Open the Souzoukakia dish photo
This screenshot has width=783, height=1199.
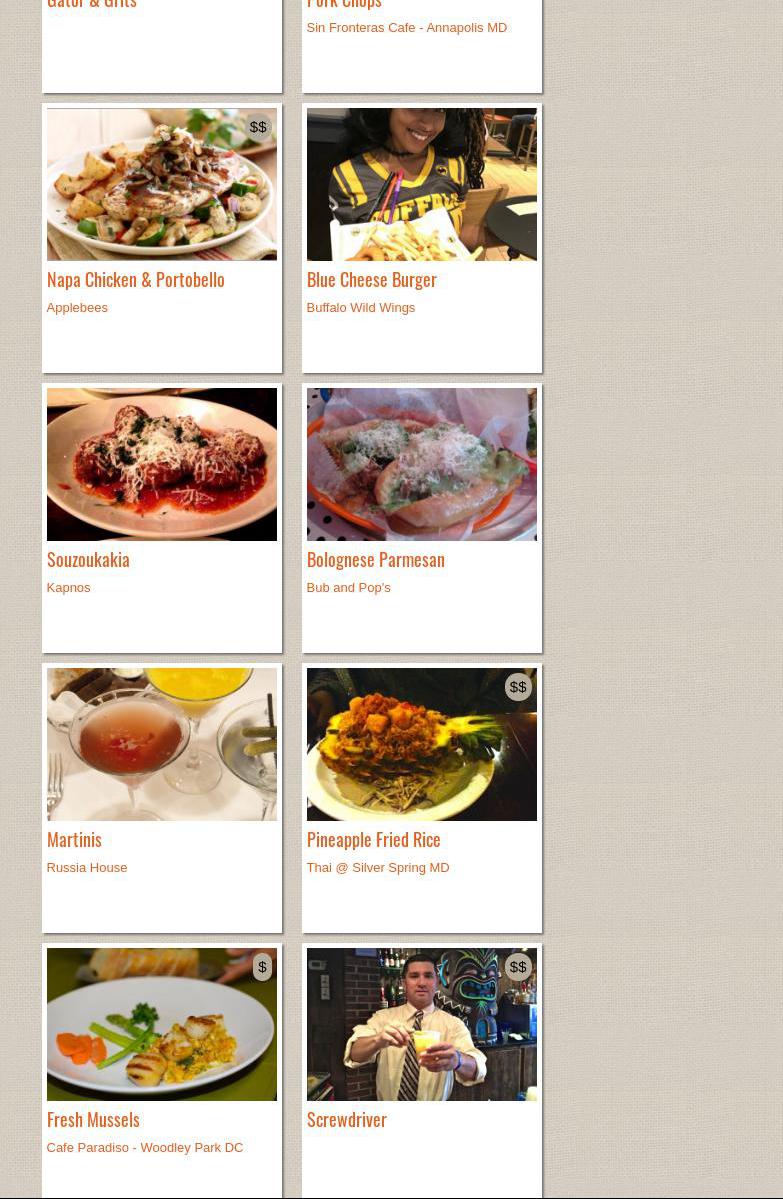(x=161, y=465)
